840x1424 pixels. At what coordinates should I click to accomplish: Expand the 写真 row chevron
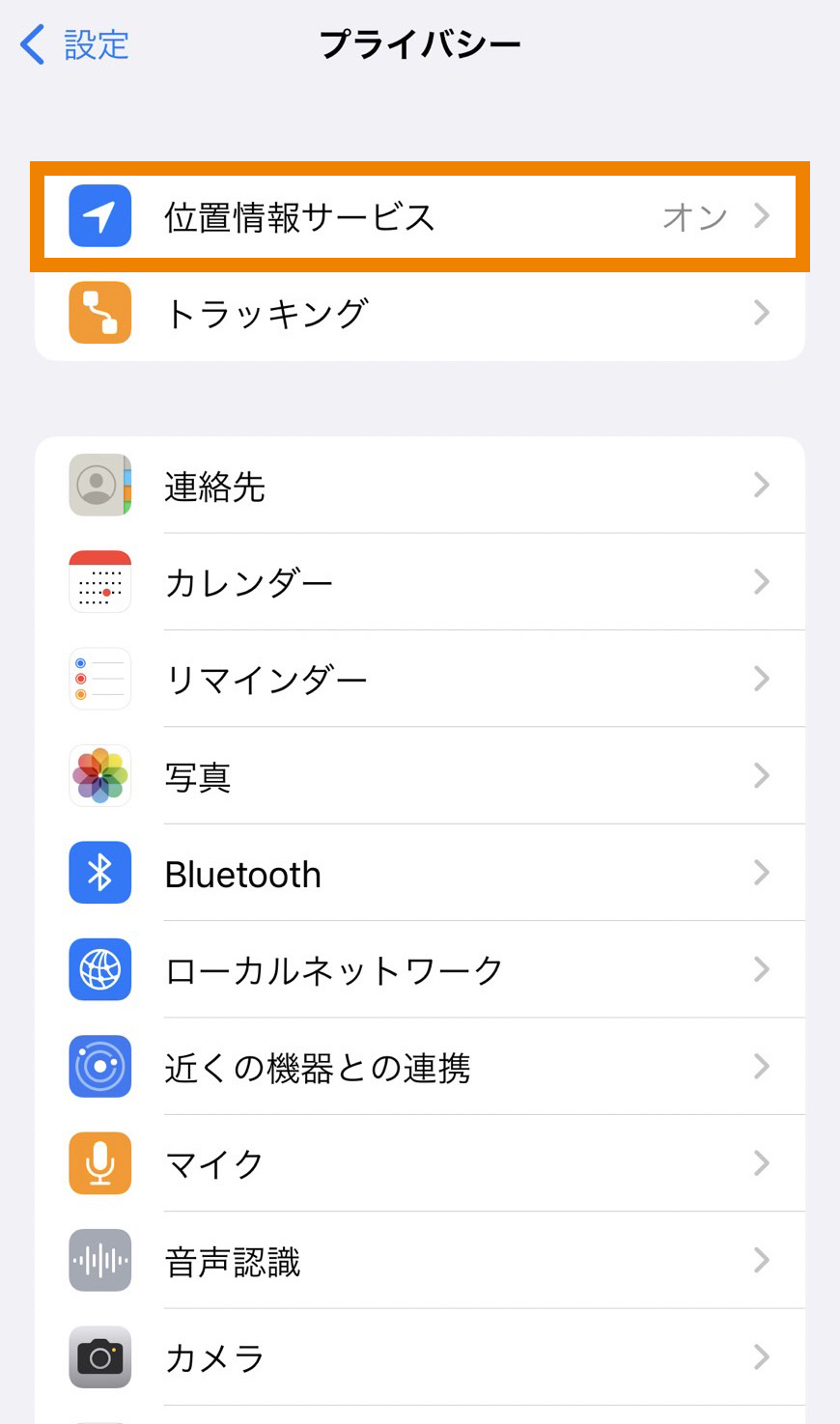(x=762, y=775)
